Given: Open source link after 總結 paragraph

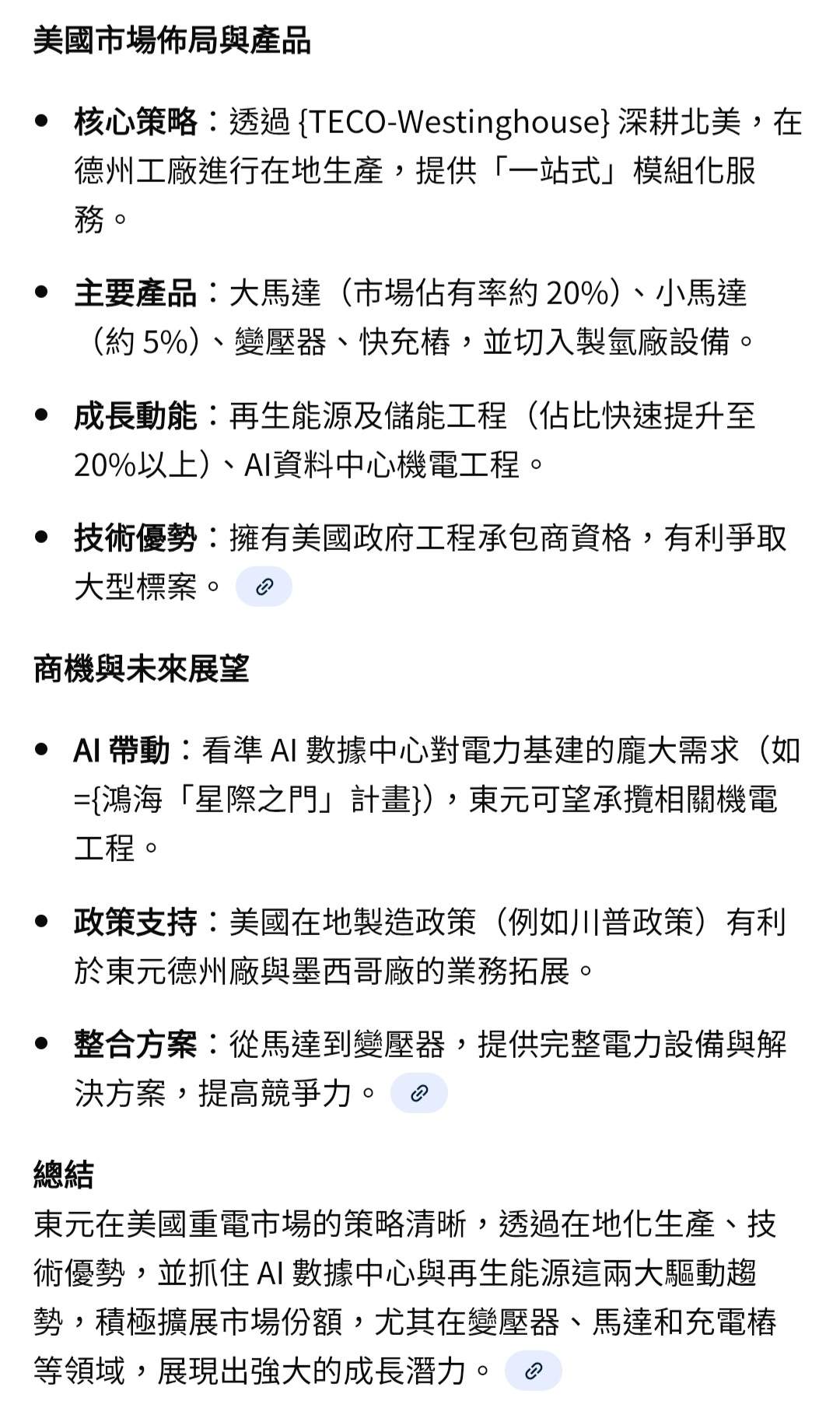Looking at the screenshot, I should tap(533, 1371).
